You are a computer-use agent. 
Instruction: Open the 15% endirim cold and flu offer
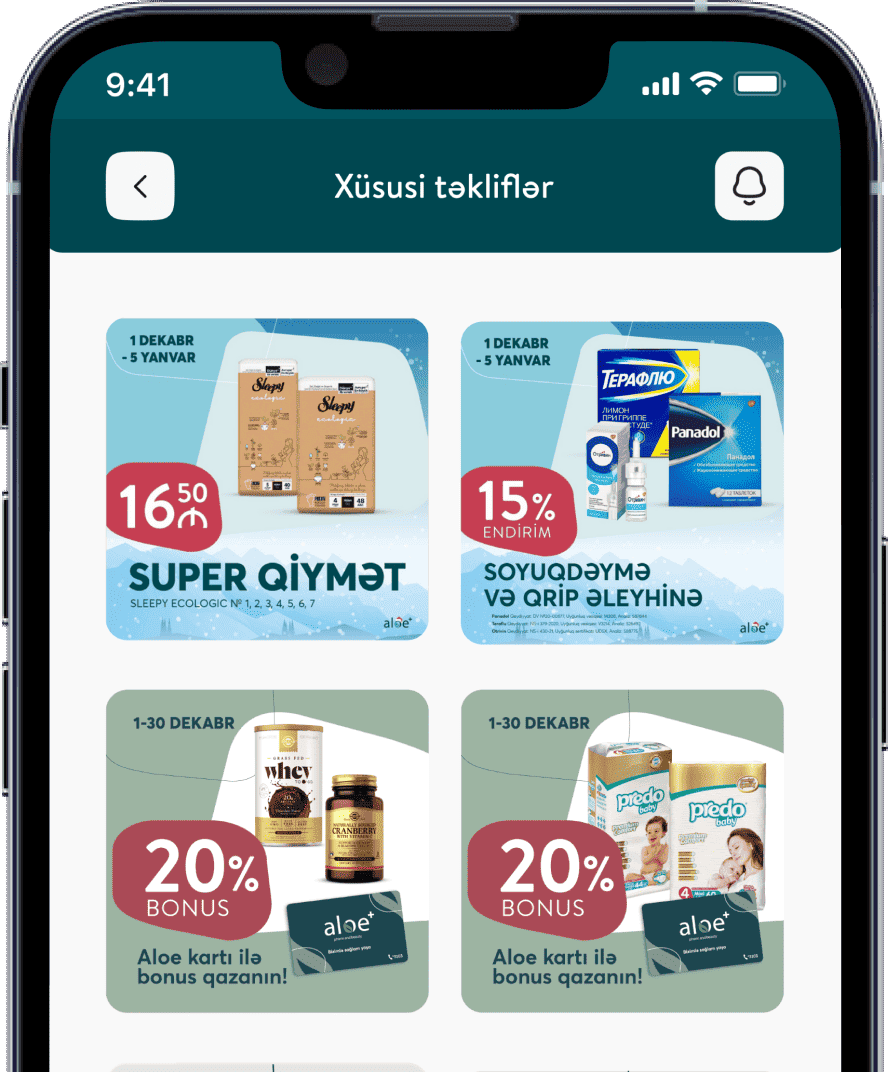click(x=622, y=482)
